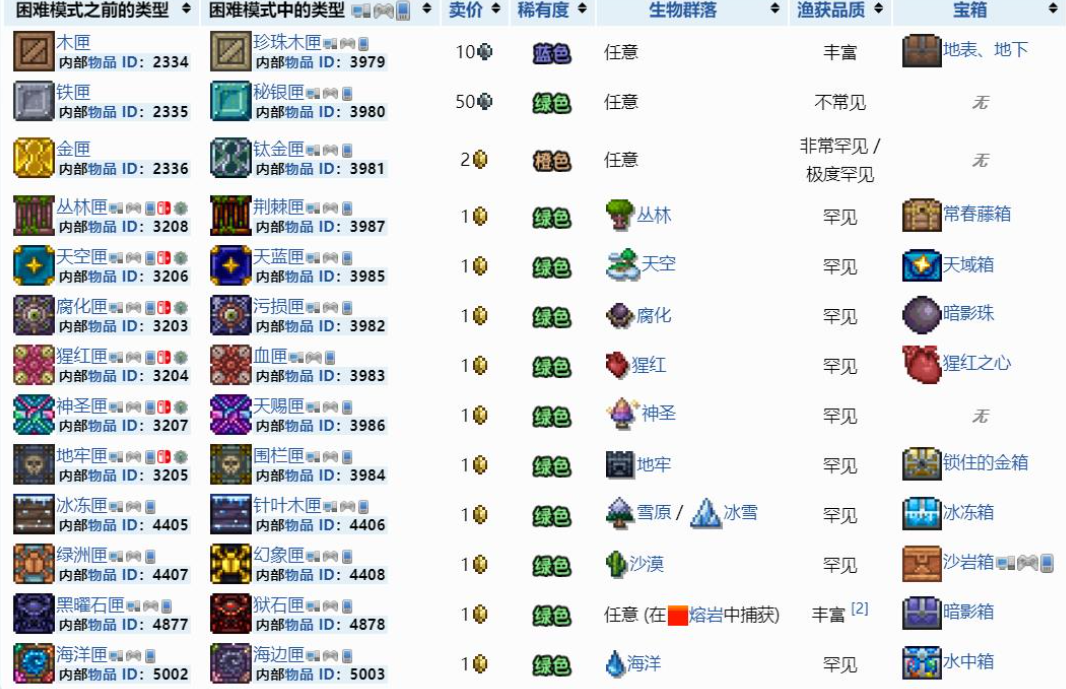
Task: Open footnote reference [2]
Action: [x=859, y=608]
